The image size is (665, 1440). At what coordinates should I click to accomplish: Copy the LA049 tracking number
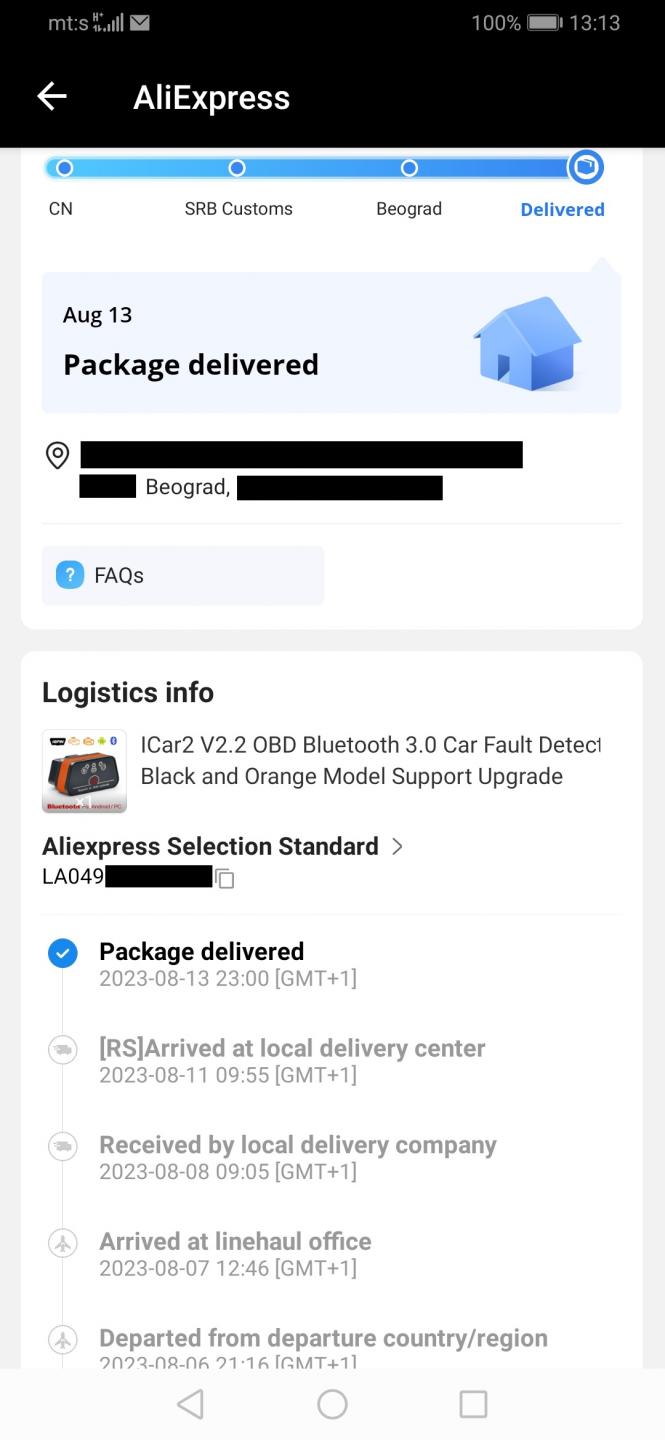pos(225,879)
